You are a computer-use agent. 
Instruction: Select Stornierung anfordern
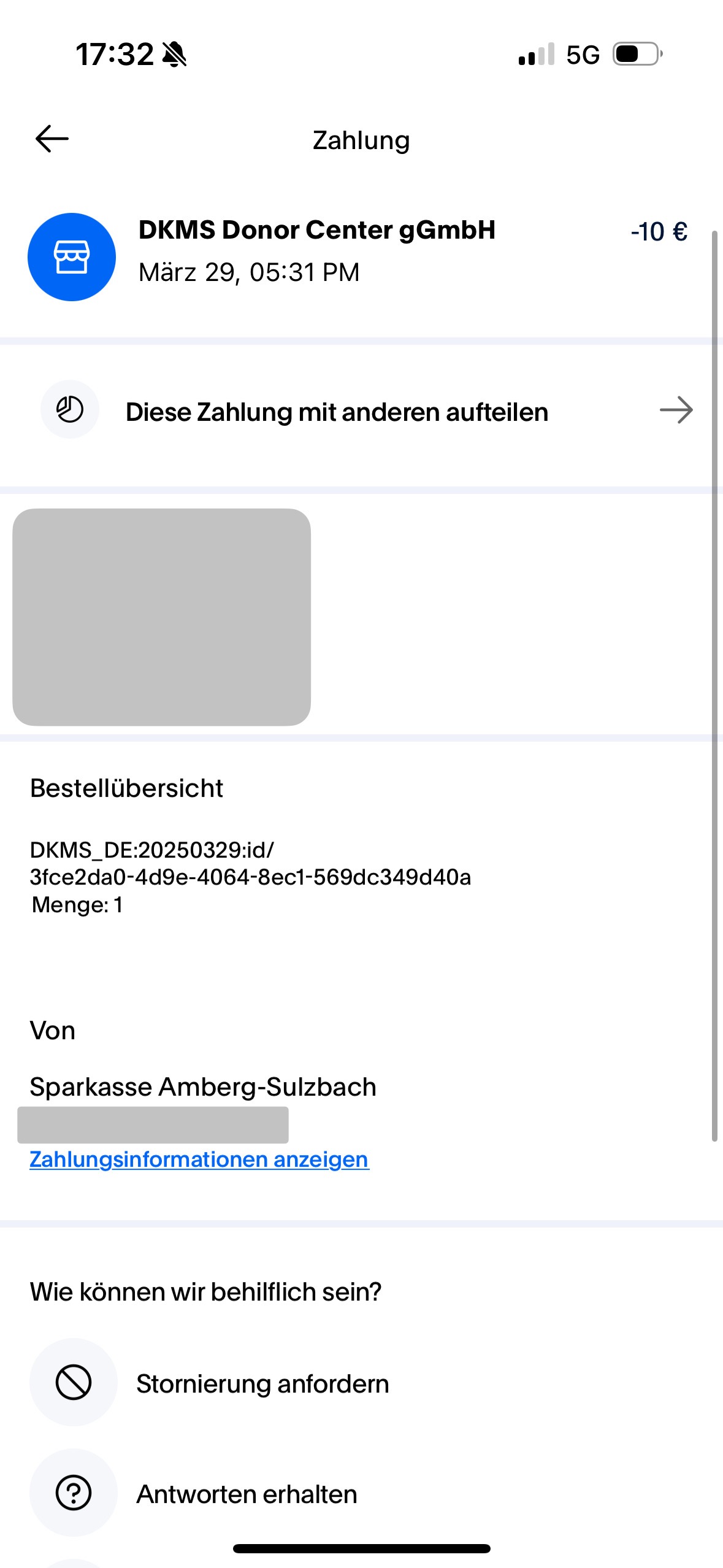[262, 1384]
